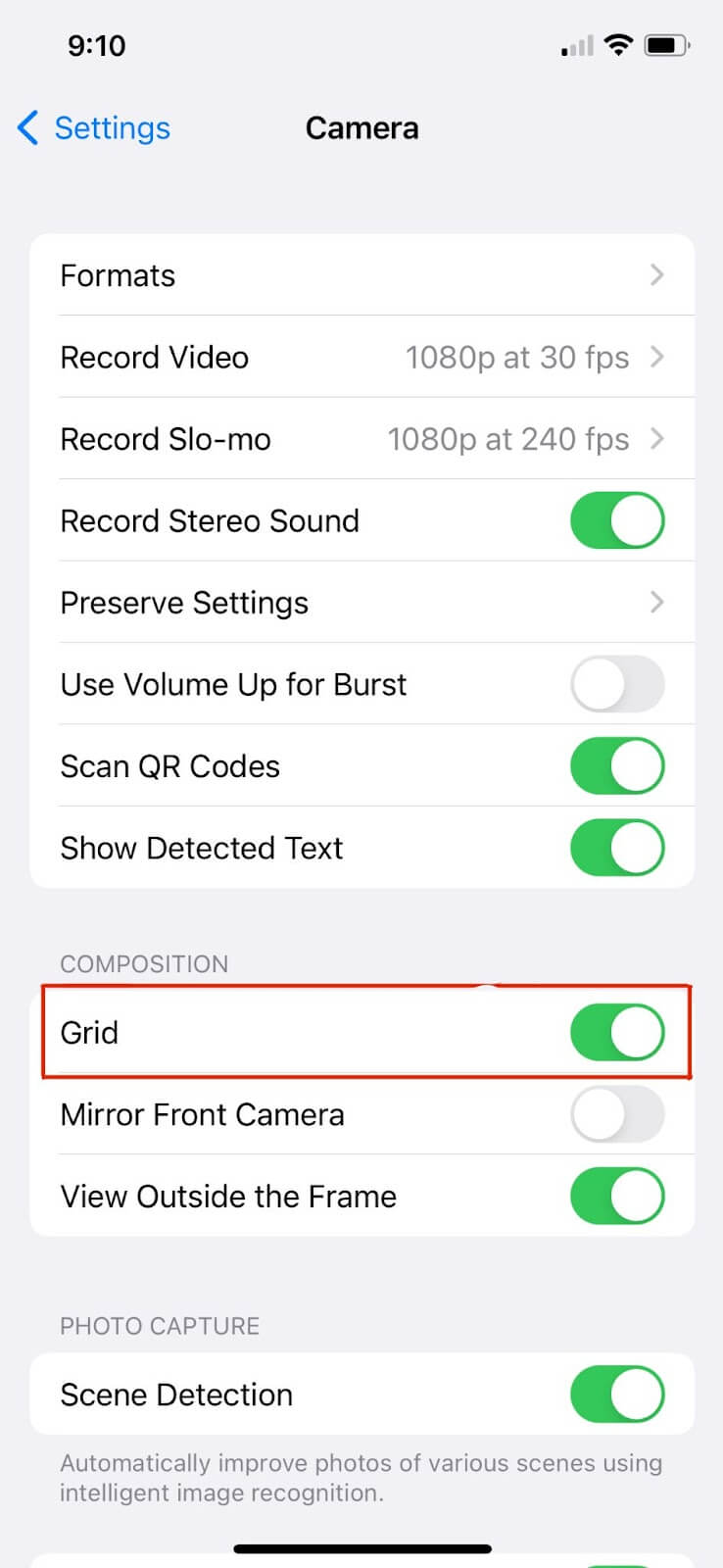Switch off the Grid toggle

point(617,1032)
